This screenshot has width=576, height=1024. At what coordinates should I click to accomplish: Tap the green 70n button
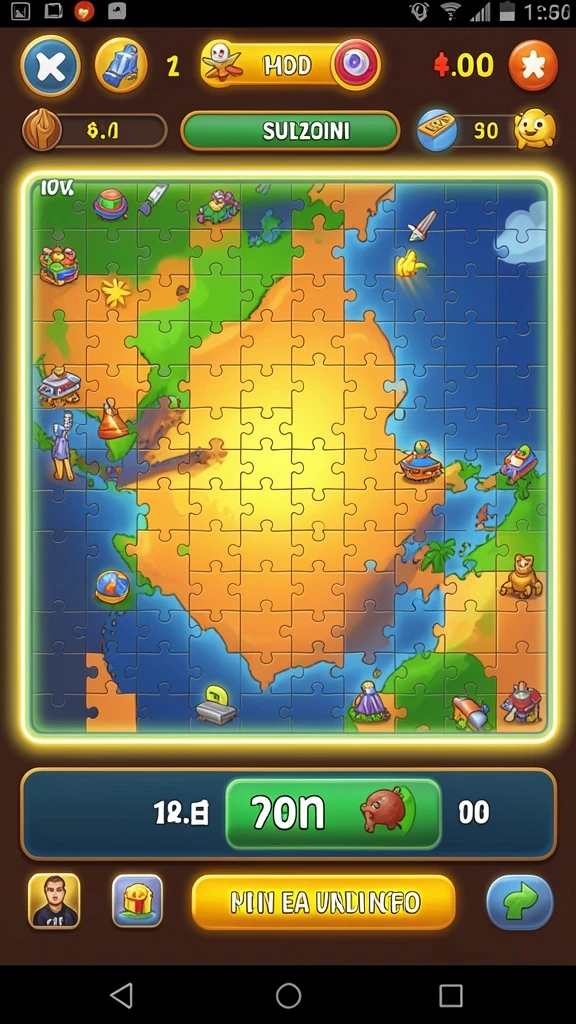click(333, 813)
